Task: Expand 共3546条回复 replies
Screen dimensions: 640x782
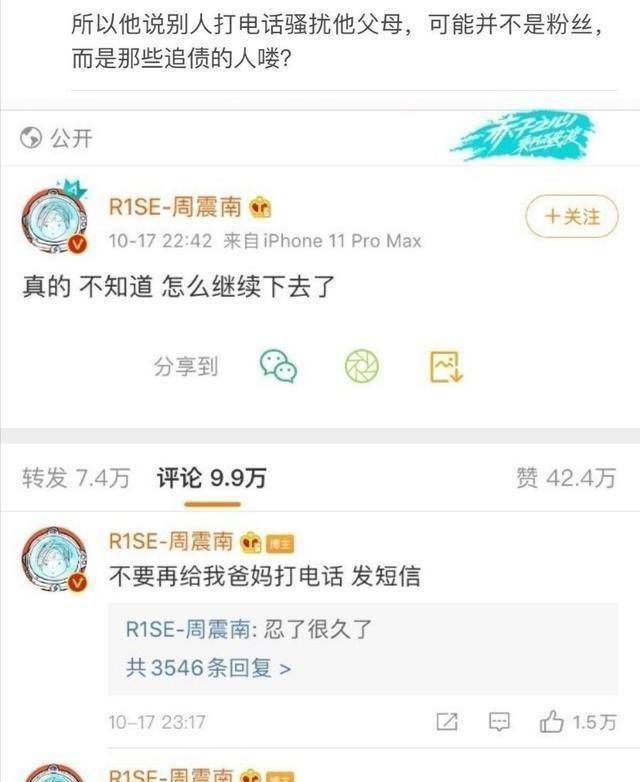Action: pos(208,667)
